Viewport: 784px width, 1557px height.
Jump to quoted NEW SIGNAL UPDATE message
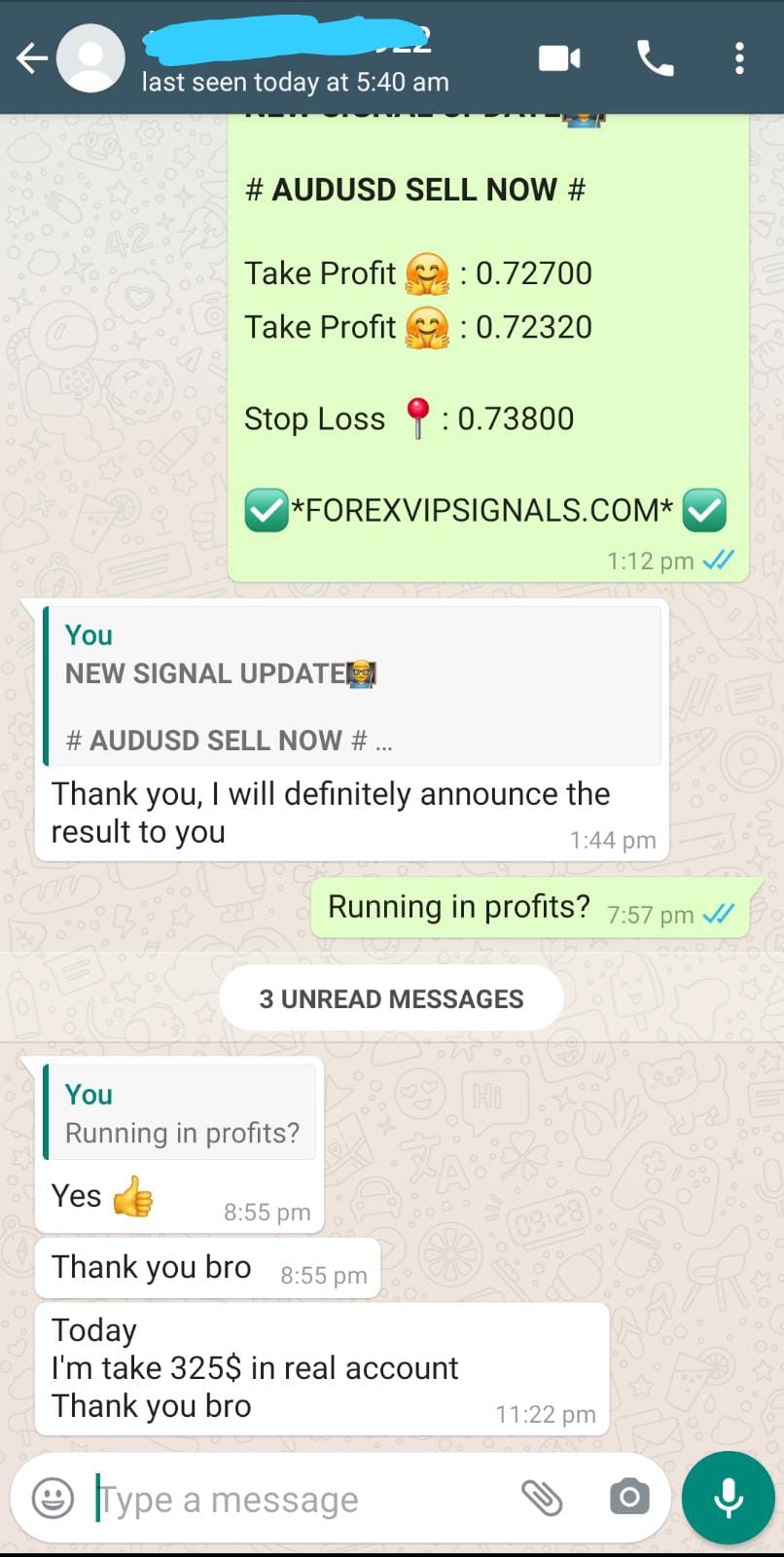tap(352, 686)
